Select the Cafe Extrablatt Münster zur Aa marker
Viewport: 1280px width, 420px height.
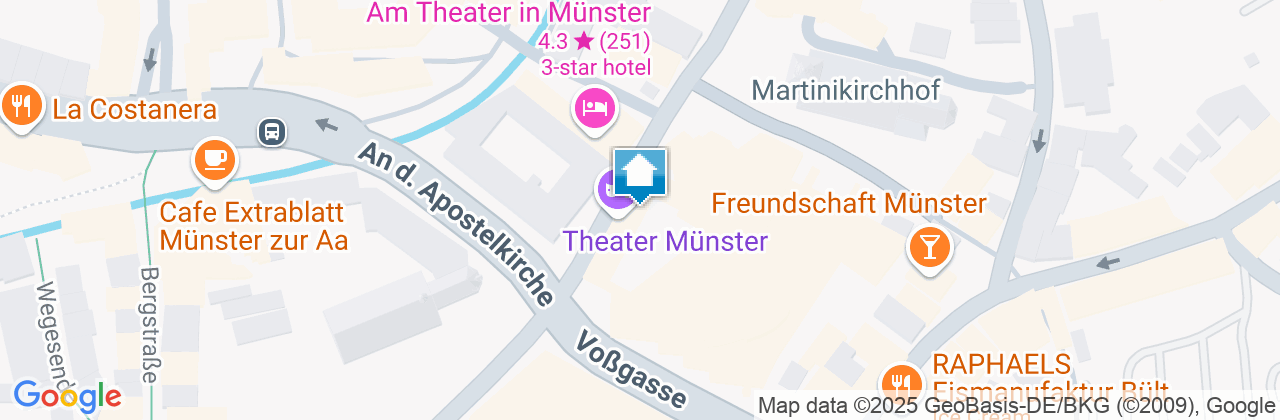213,161
